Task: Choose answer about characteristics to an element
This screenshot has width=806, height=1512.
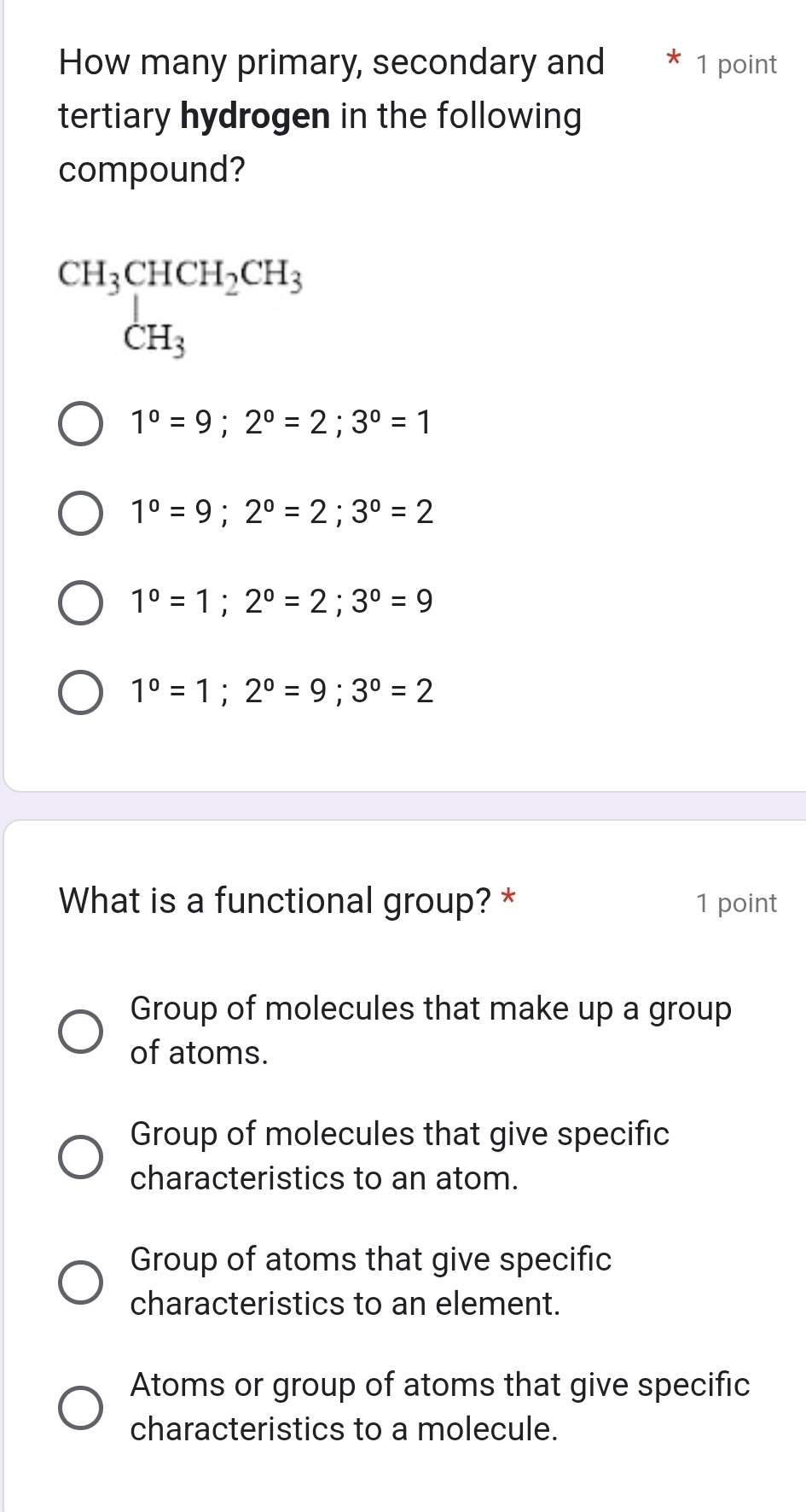Action: coord(81,1281)
